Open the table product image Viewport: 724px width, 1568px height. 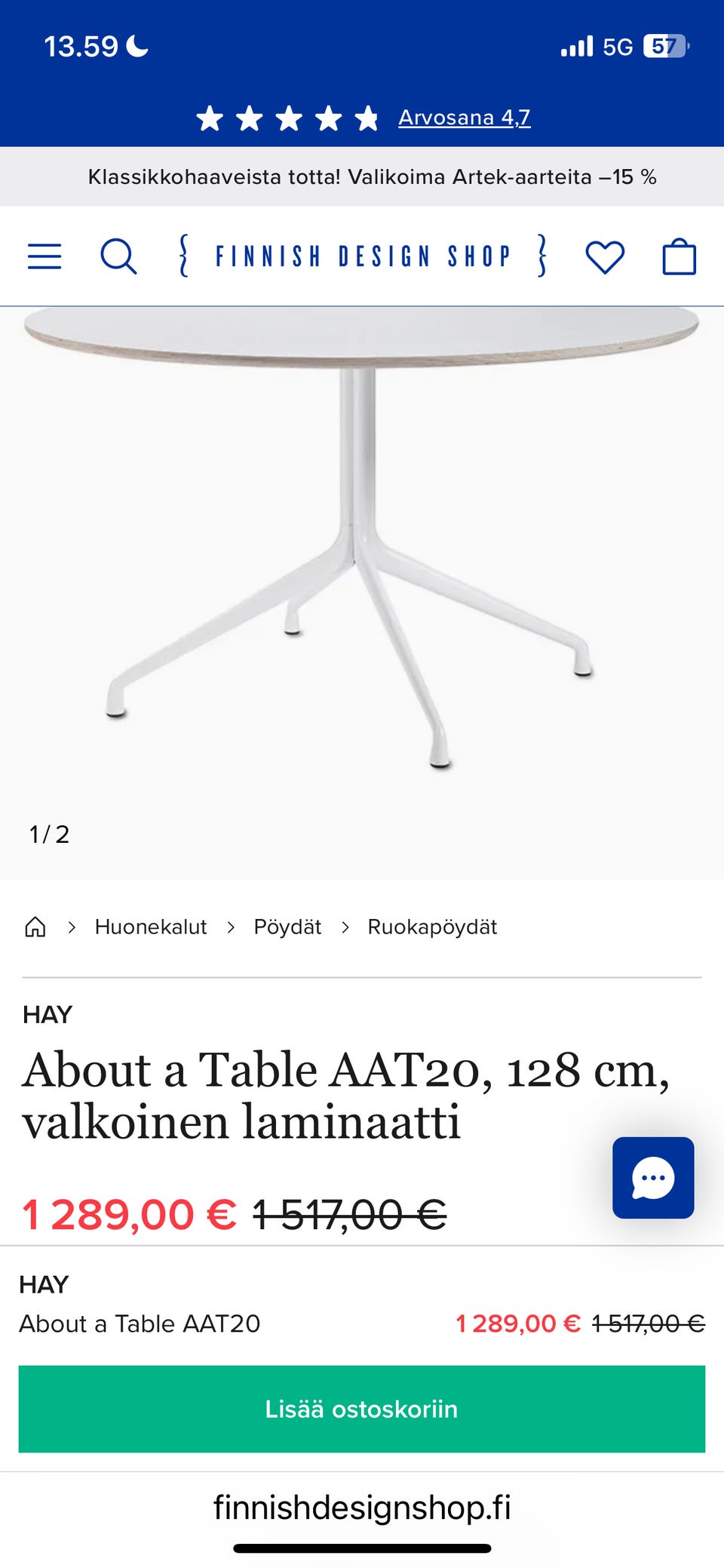click(360, 543)
